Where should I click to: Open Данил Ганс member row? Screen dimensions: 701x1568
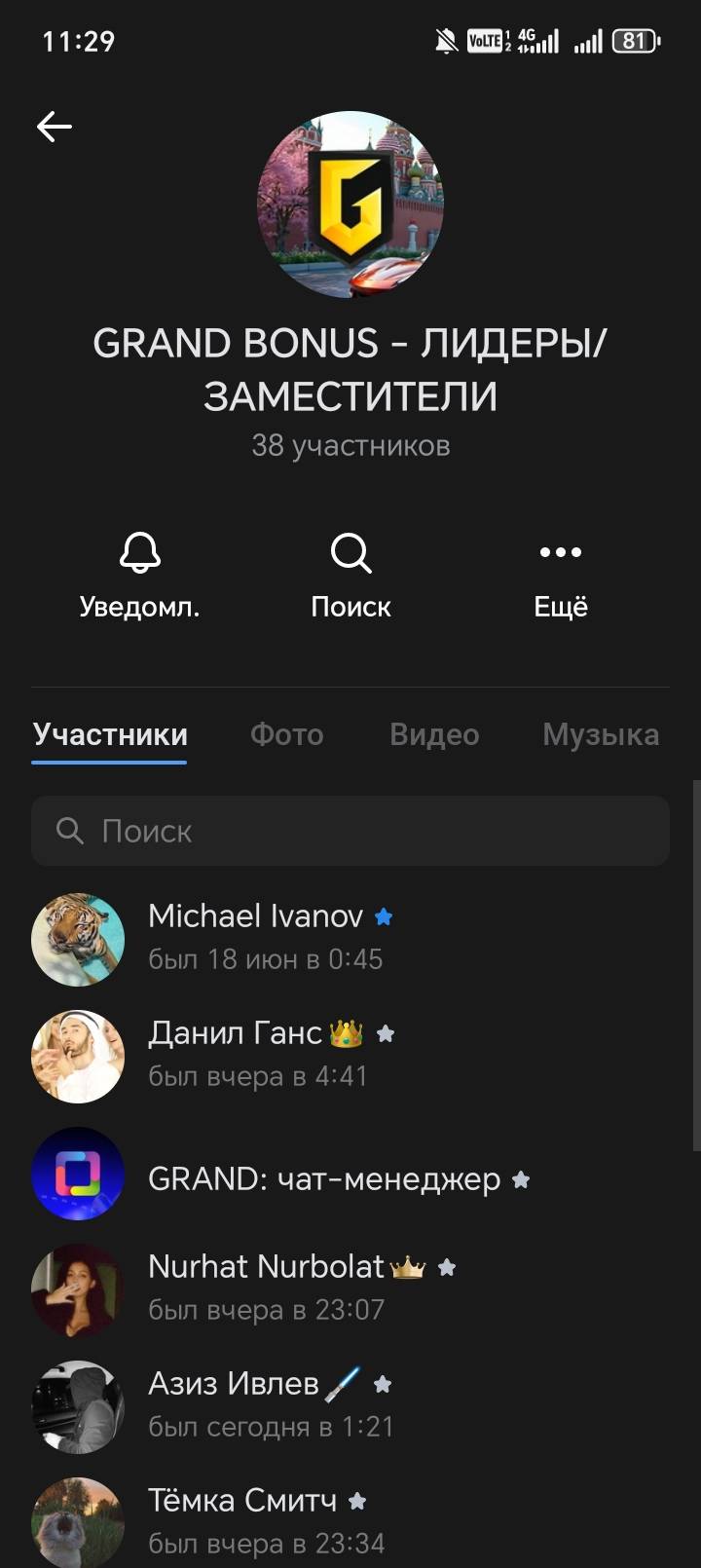[x=350, y=1056]
